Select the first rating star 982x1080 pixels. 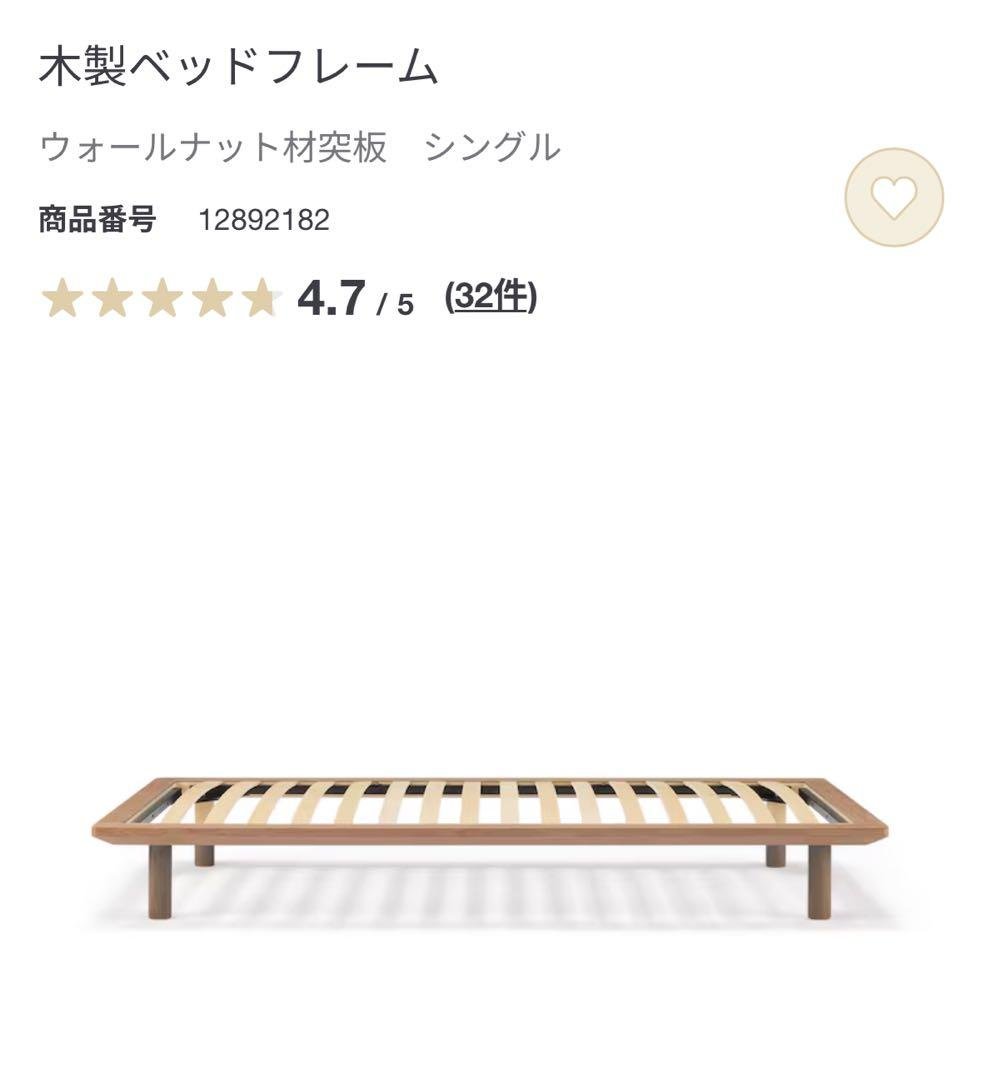point(62,298)
